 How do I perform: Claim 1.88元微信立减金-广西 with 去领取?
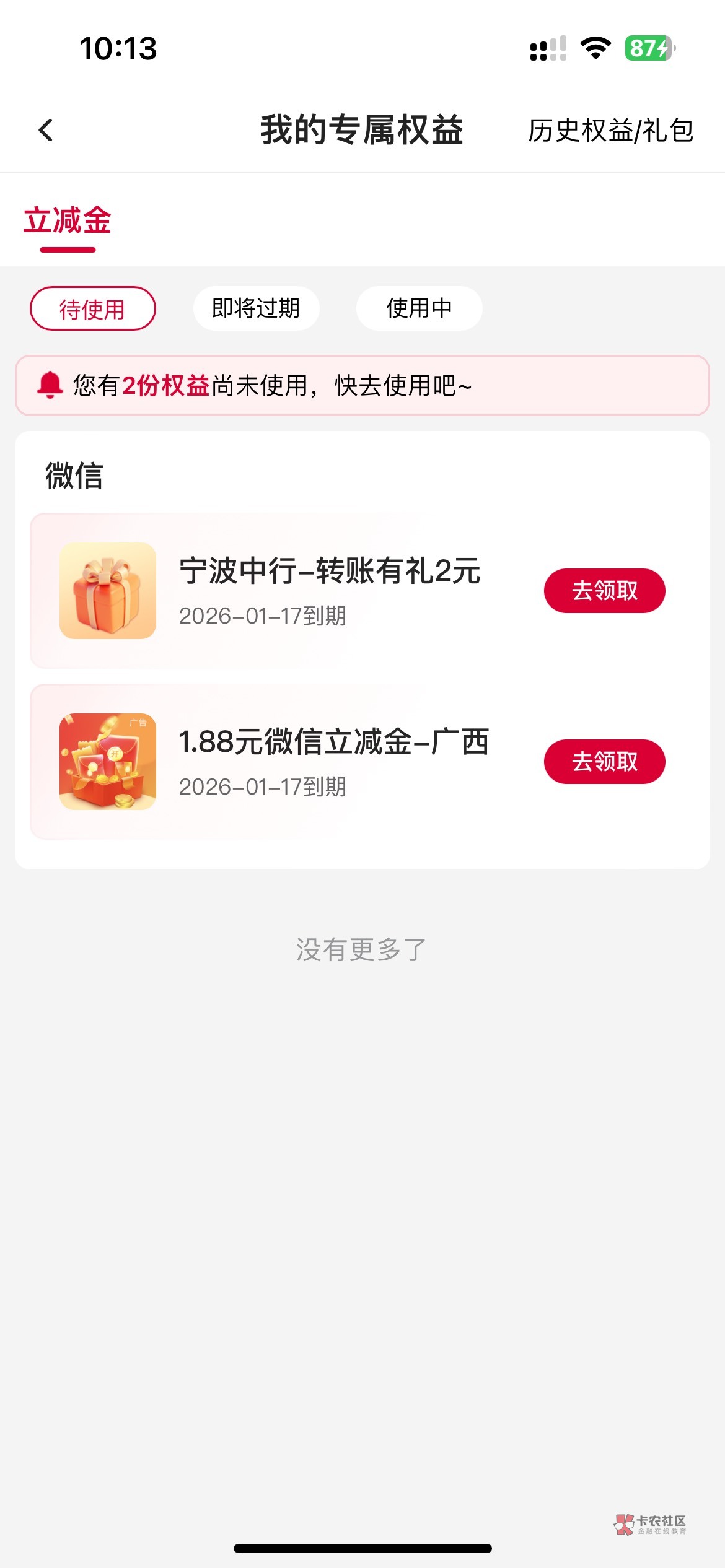tap(604, 762)
